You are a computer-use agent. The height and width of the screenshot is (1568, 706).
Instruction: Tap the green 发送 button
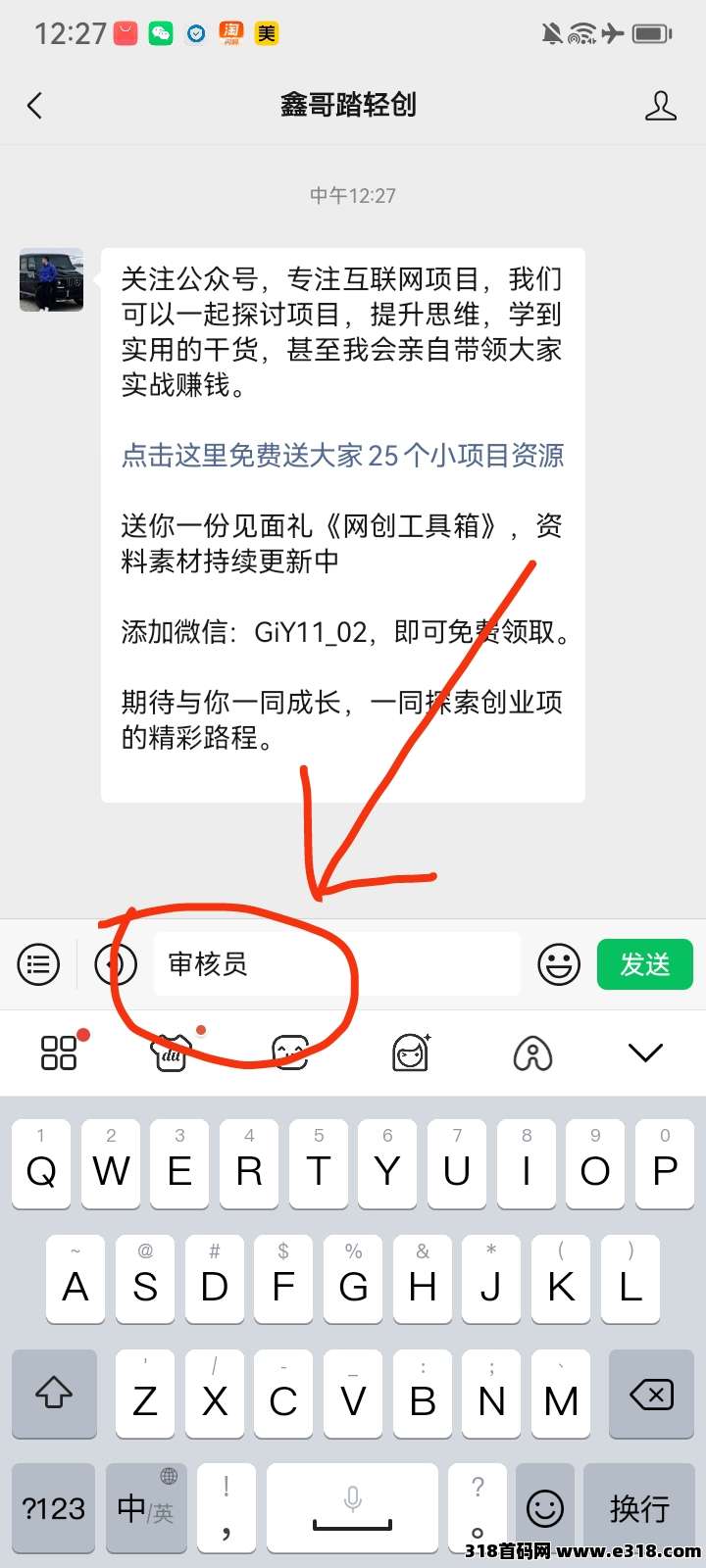point(644,964)
